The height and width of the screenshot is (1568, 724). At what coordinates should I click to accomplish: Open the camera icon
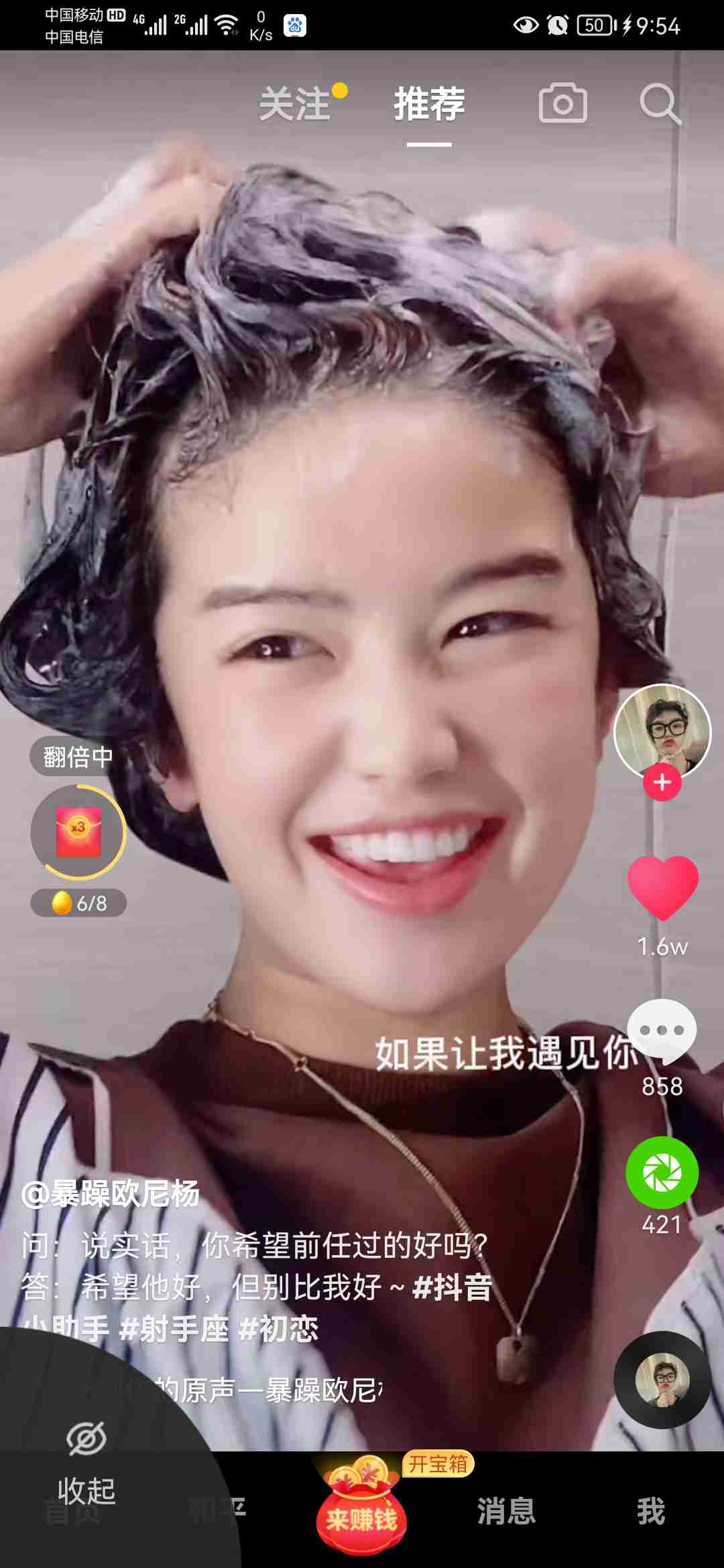(562, 103)
